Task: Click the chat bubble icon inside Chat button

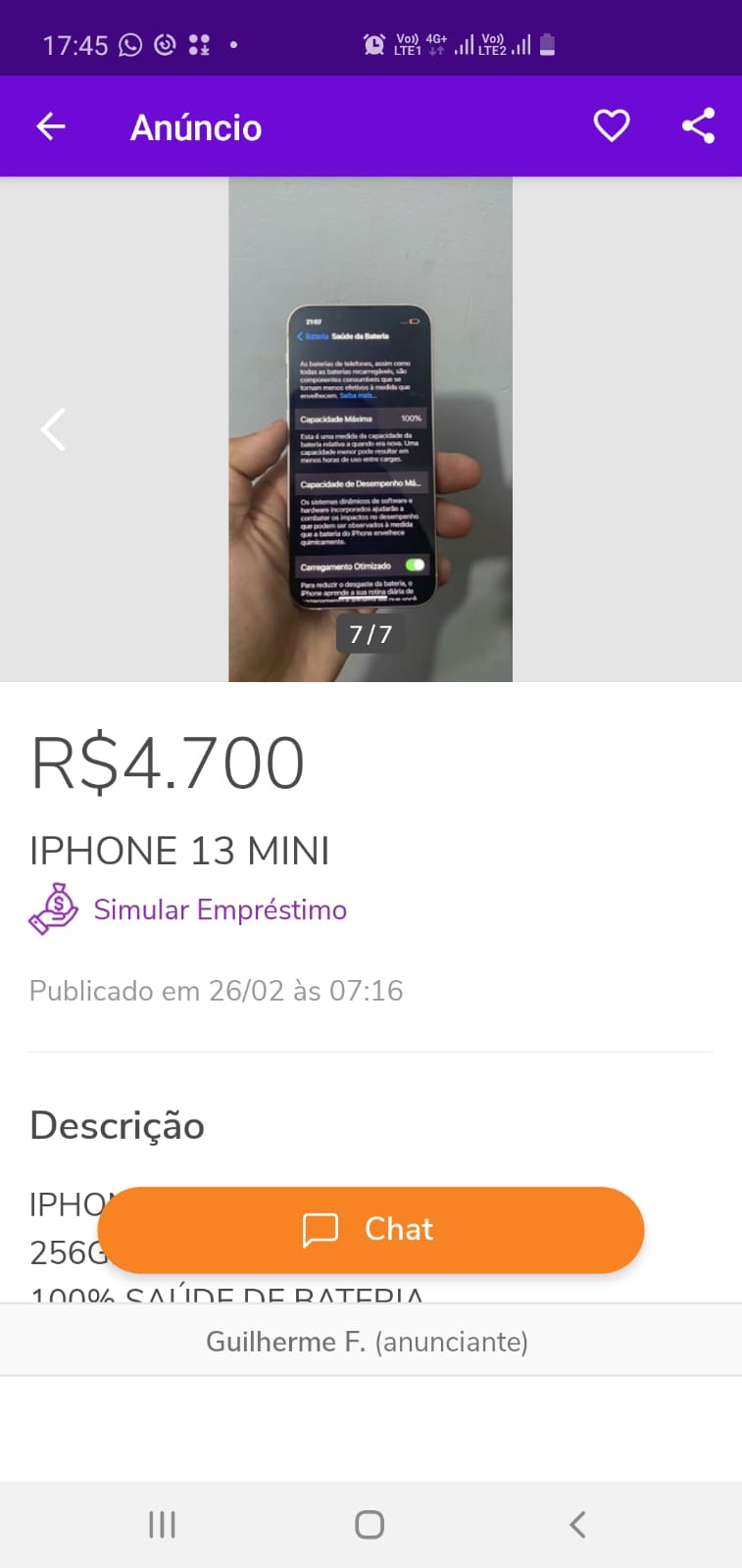Action: (321, 1229)
